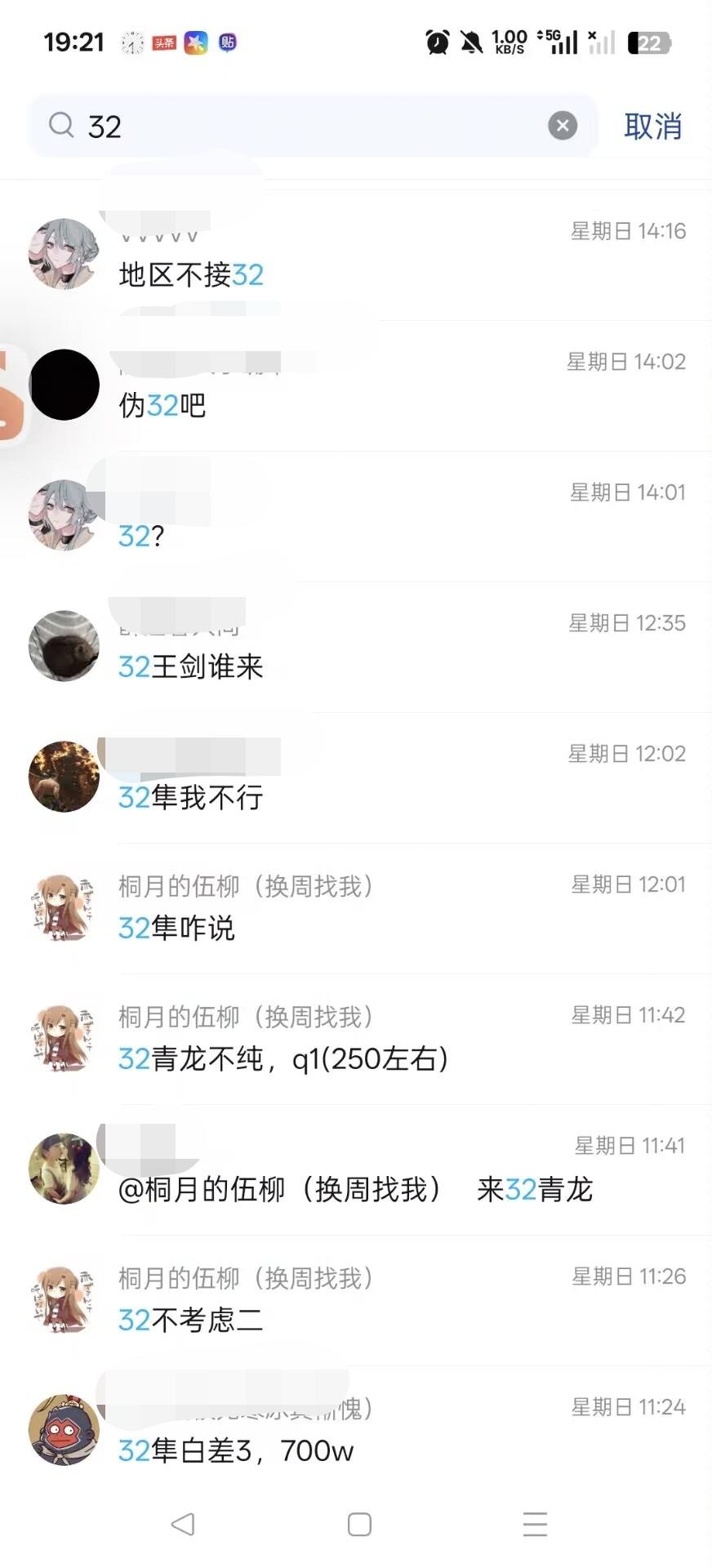This screenshot has height=1568, width=712.
Task: Tap the home circle navigation icon
Action: 358,1524
